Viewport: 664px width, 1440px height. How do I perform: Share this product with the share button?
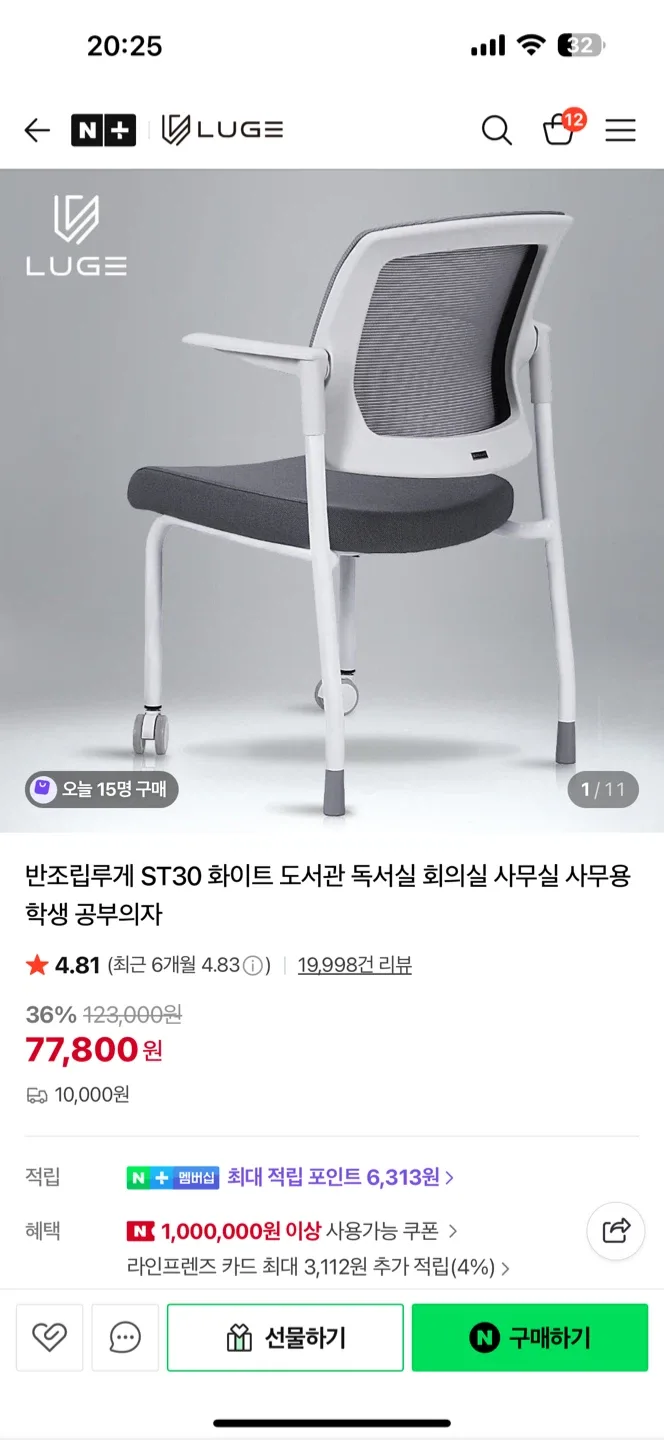[x=616, y=1230]
